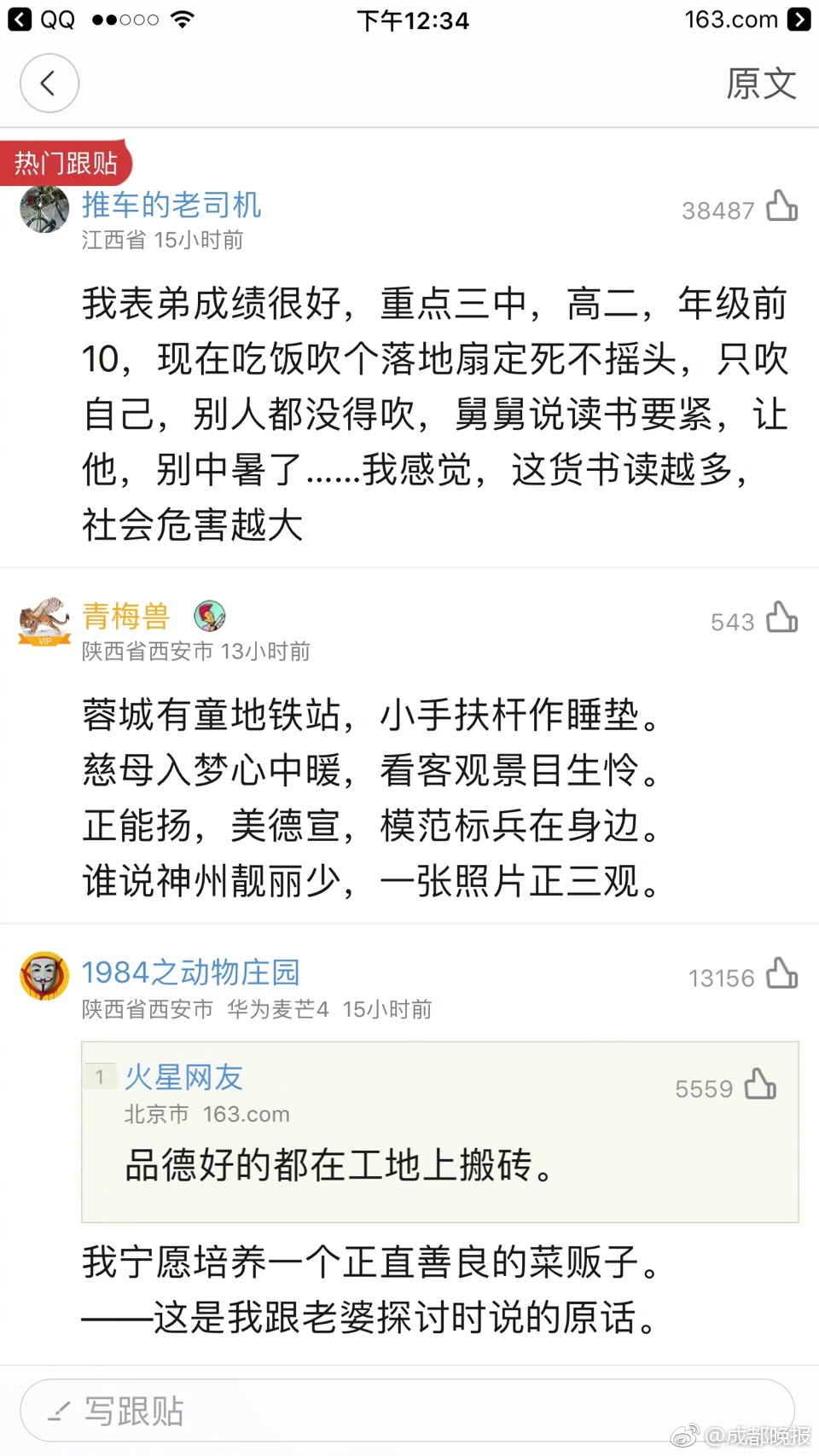The image size is (819, 1456).
Task: Open 推车的老司机's profile name
Action: [171, 205]
